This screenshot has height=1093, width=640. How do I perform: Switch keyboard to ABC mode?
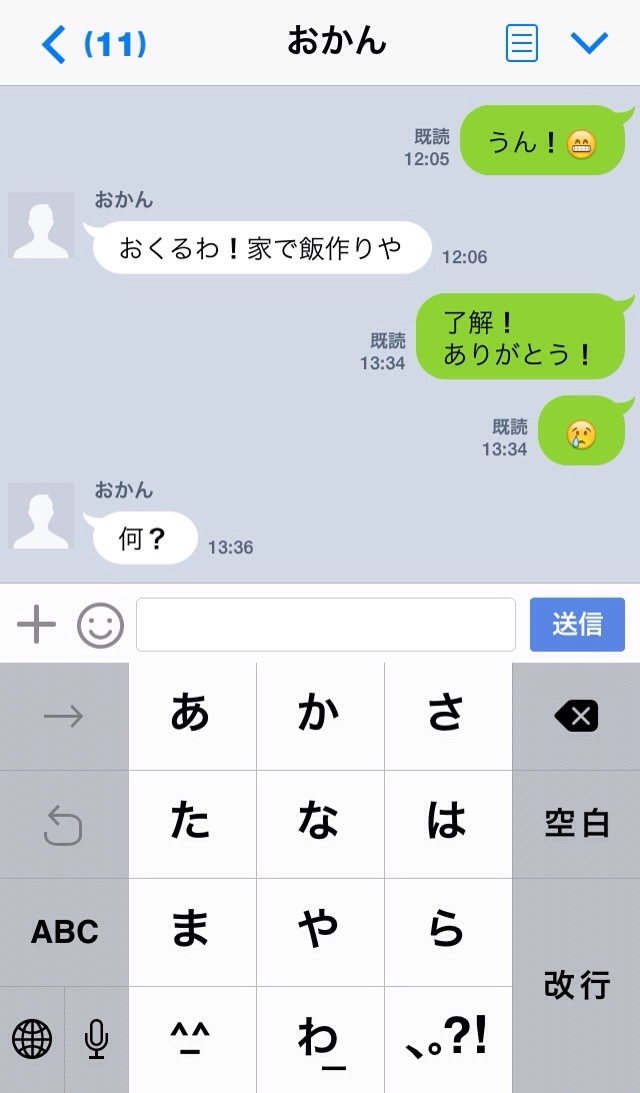[x=64, y=932]
